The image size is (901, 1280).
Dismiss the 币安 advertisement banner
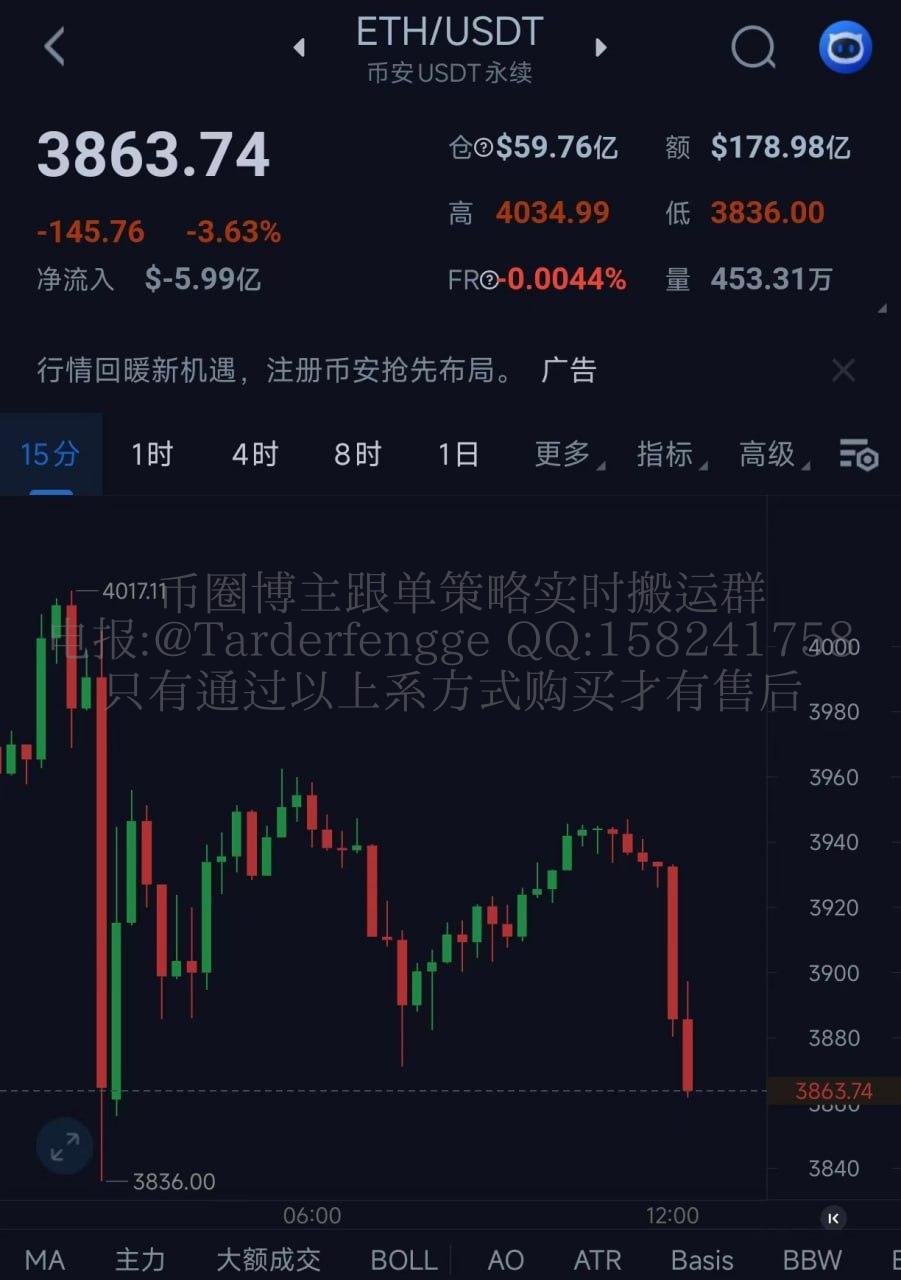click(843, 371)
